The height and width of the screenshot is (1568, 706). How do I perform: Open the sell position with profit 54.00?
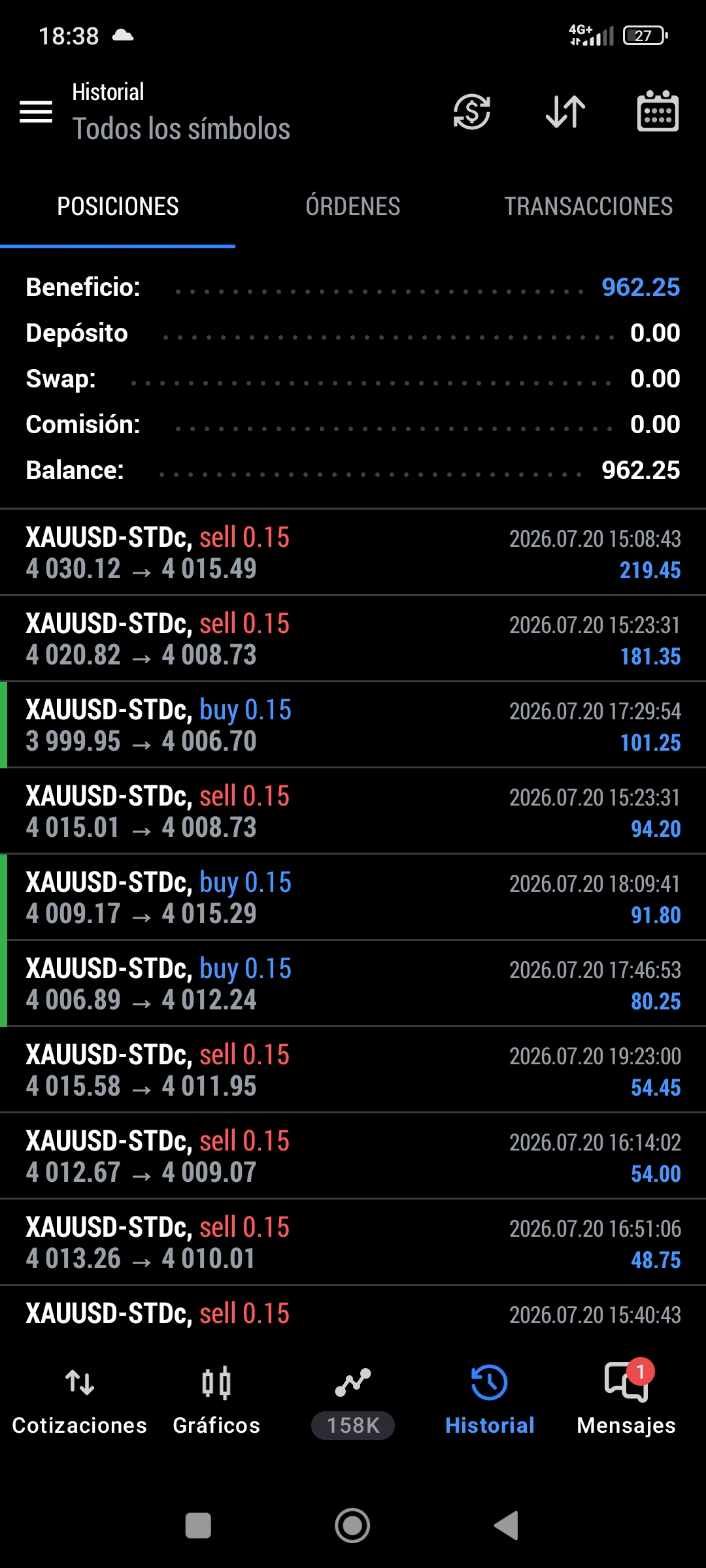[353, 1156]
